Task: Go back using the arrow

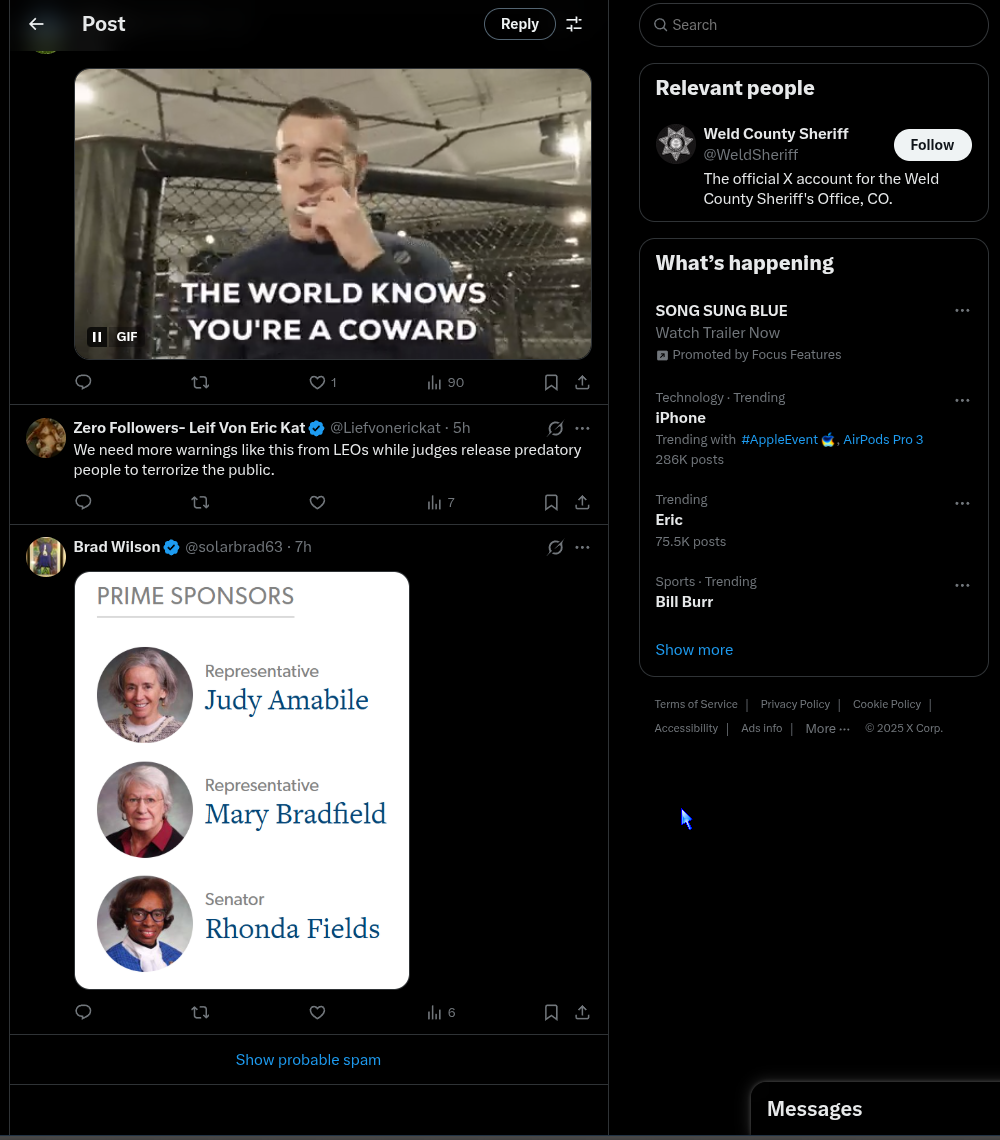Action: [36, 24]
